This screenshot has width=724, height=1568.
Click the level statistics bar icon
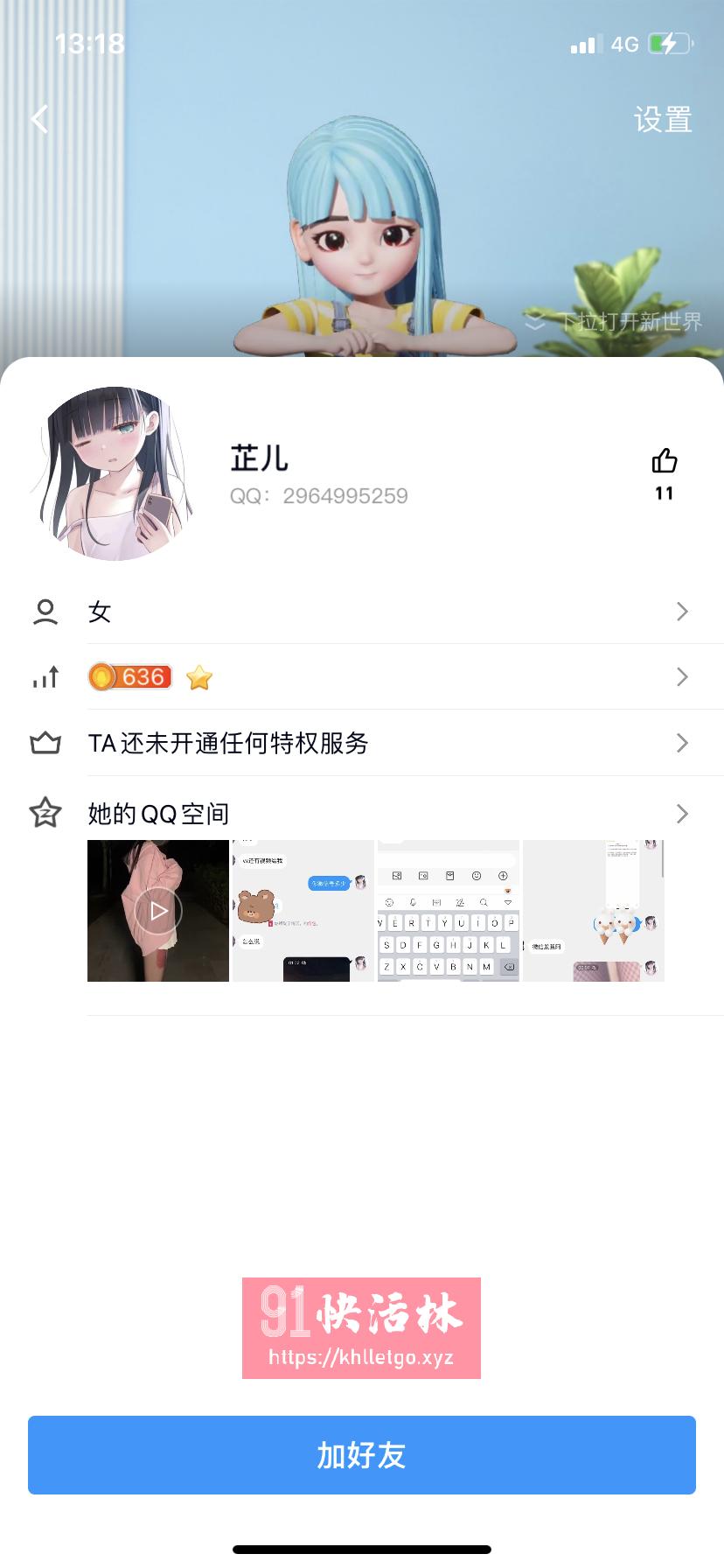click(45, 677)
